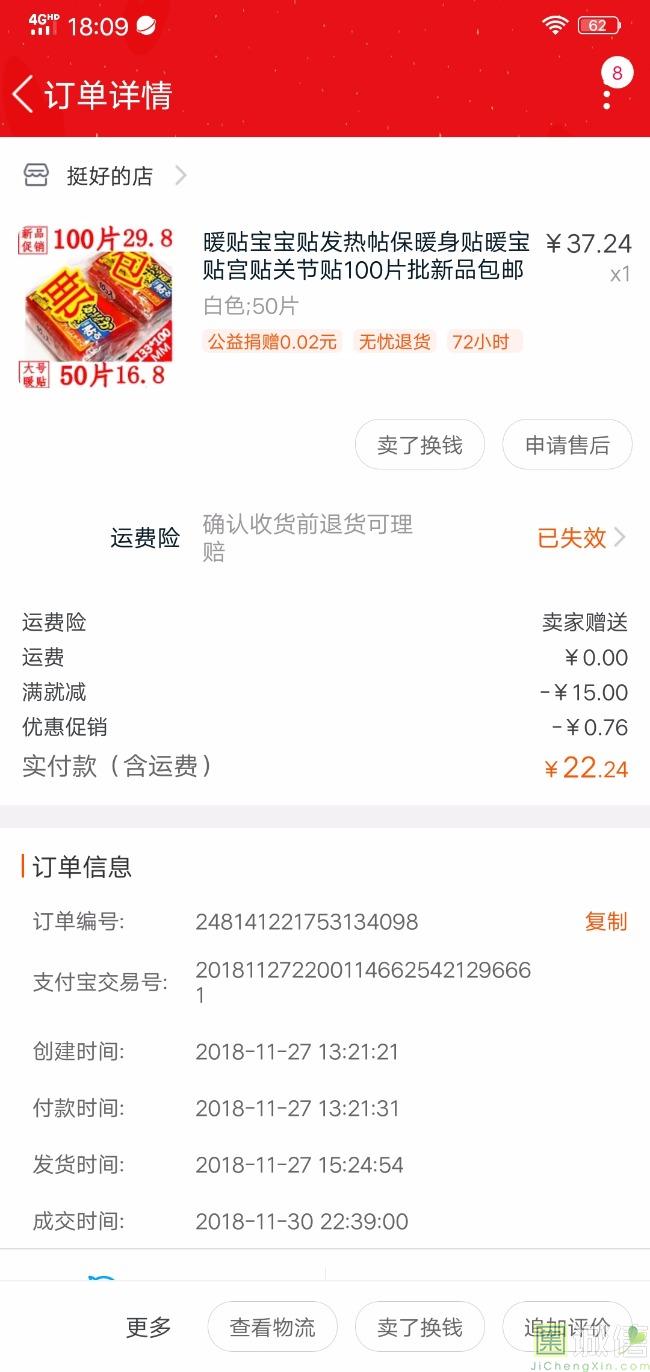The image size is (650, 1372).
Task: Open 更多 options in the bottom bar
Action: coord(148,1327)
